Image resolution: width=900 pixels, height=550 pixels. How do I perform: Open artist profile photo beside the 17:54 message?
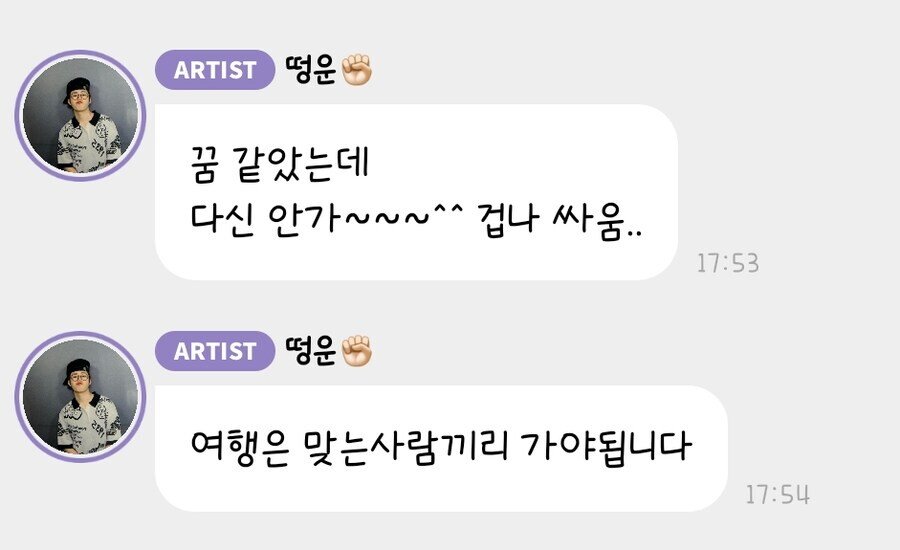[80, 398]
